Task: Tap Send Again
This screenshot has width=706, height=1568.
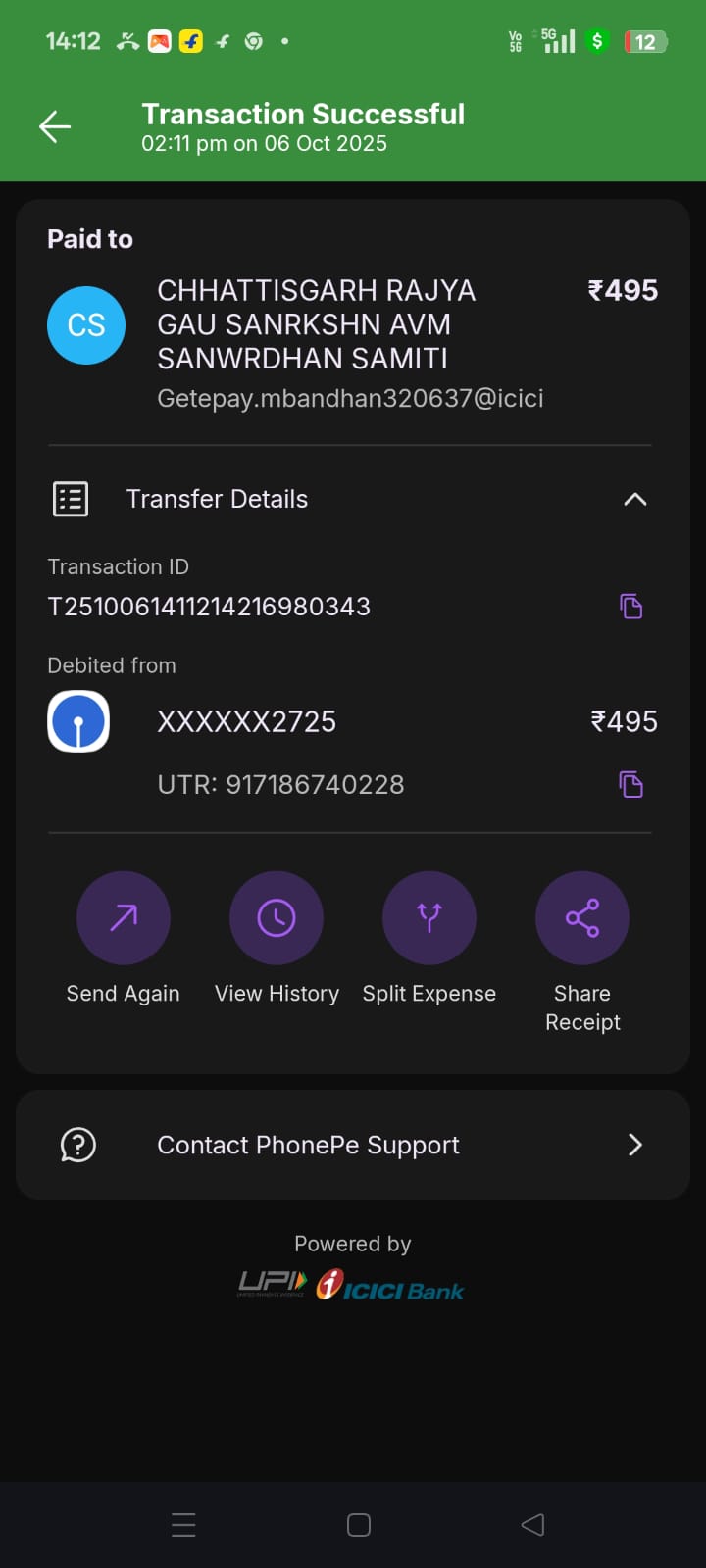Action: (124, 918)
